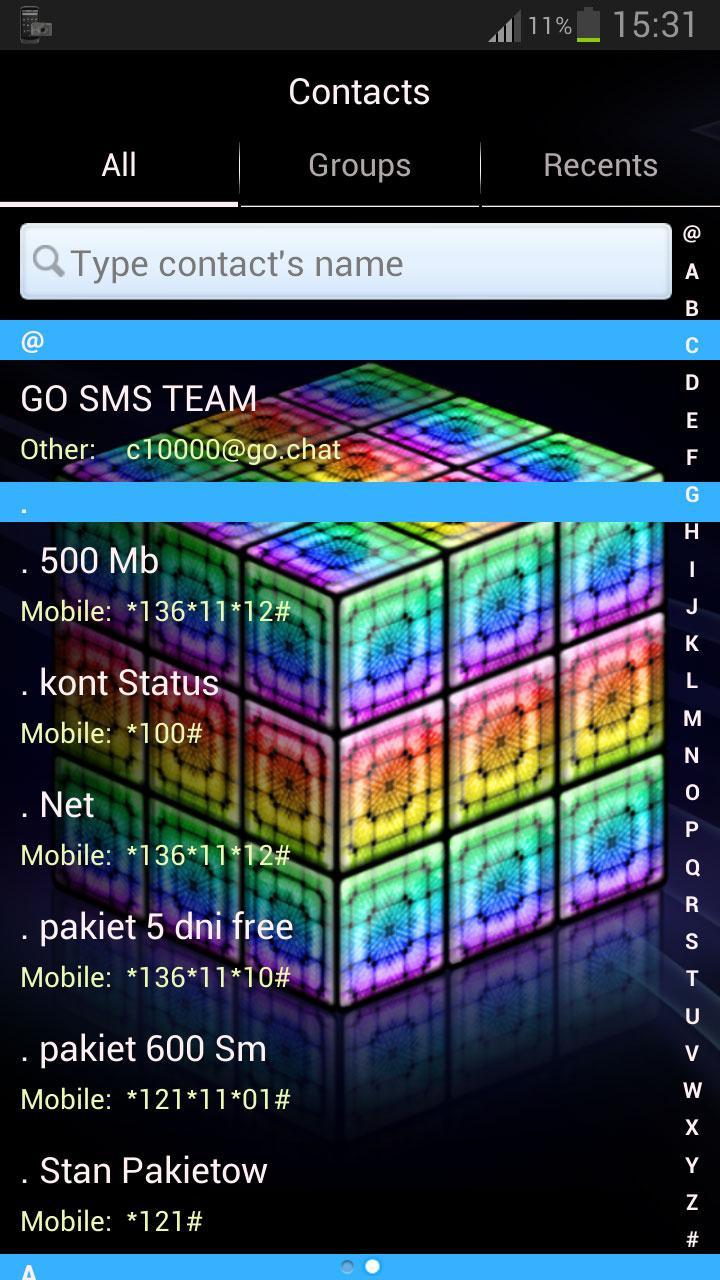
Task: Switch to the Groups tab
Action: point(358,164)
